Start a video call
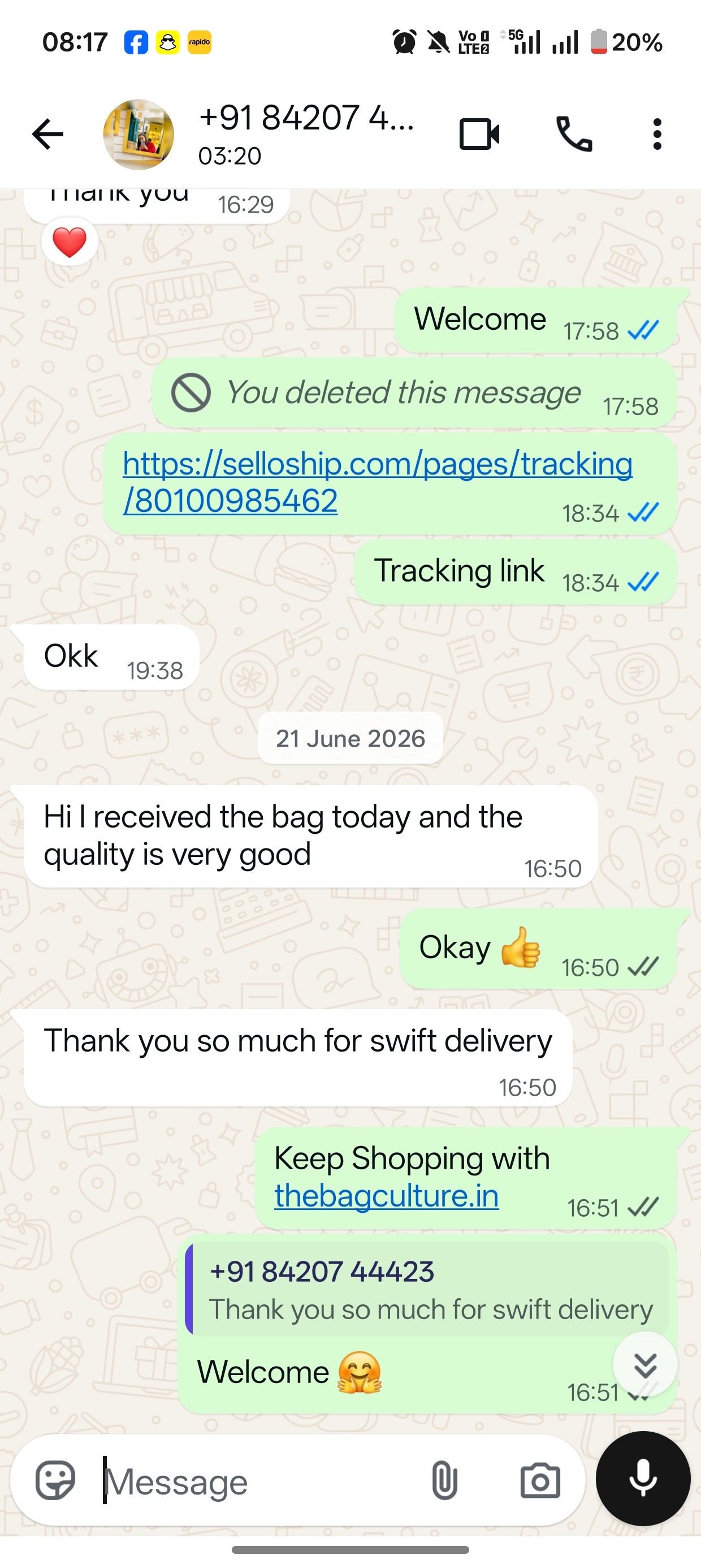701x1568 pixels. [x=479, y=134]
